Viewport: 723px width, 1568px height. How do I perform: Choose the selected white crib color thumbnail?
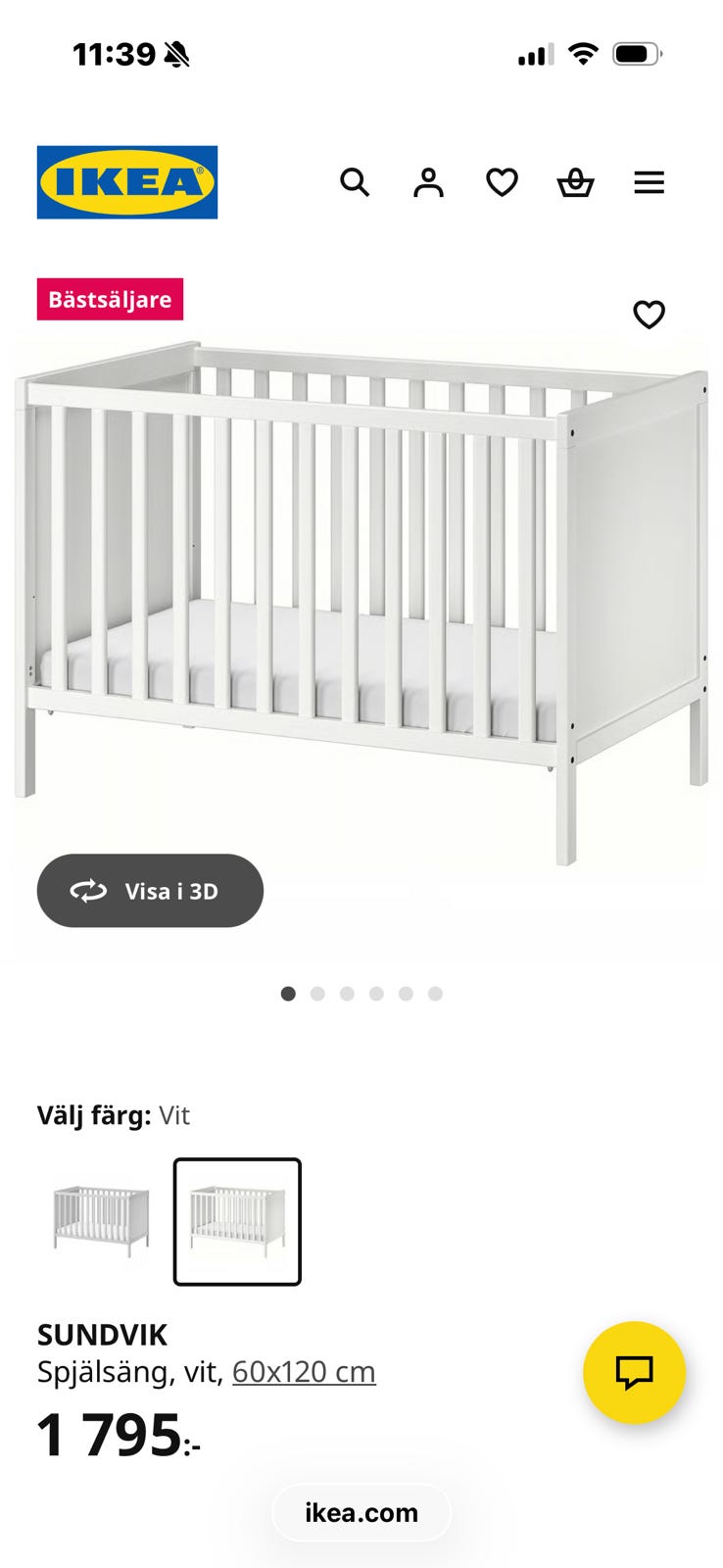coord(237,1221)
